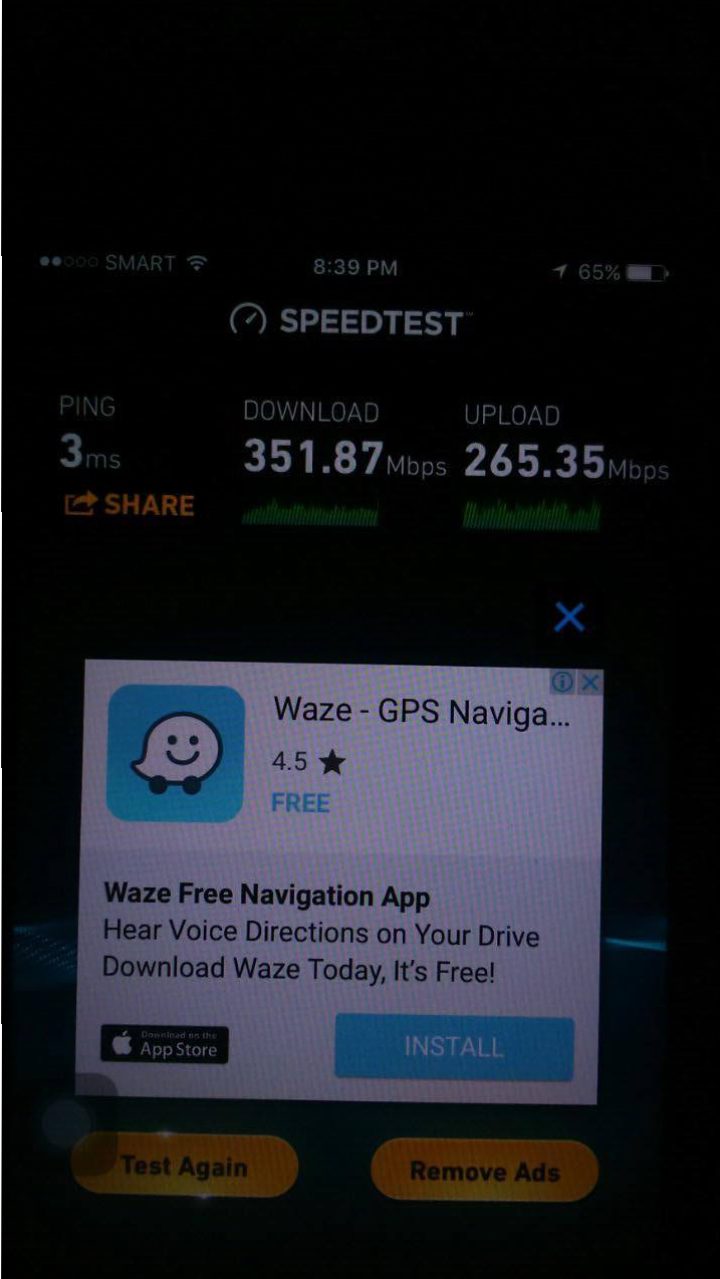Viewport: 720px width, 1279px height.
Task: Dismiss the ad with the blue X
Action: point(569,617)
